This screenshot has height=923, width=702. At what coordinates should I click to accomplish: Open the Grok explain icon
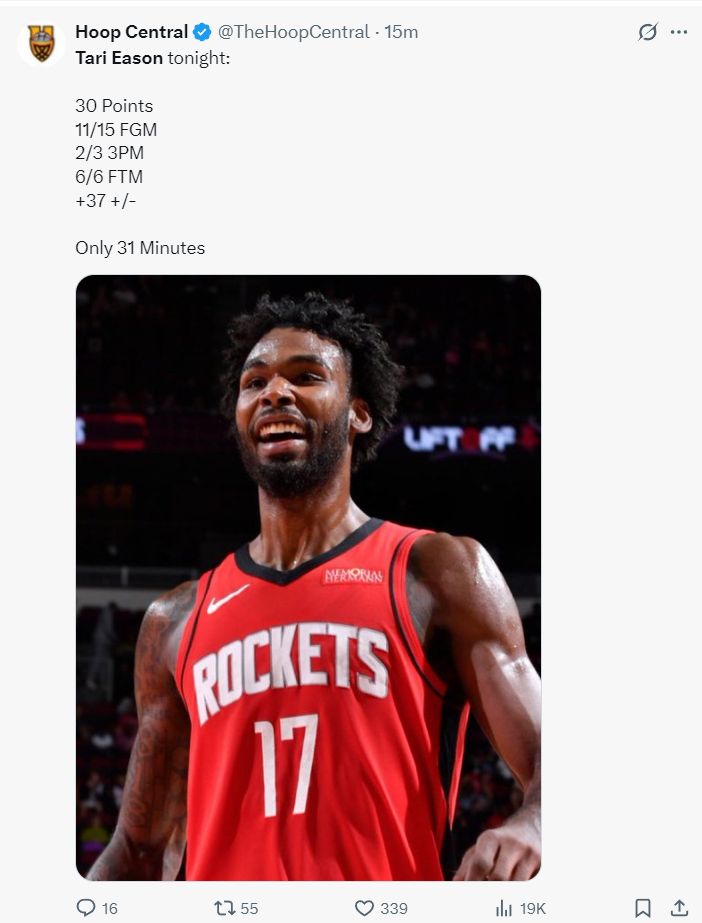click(648, 32)
